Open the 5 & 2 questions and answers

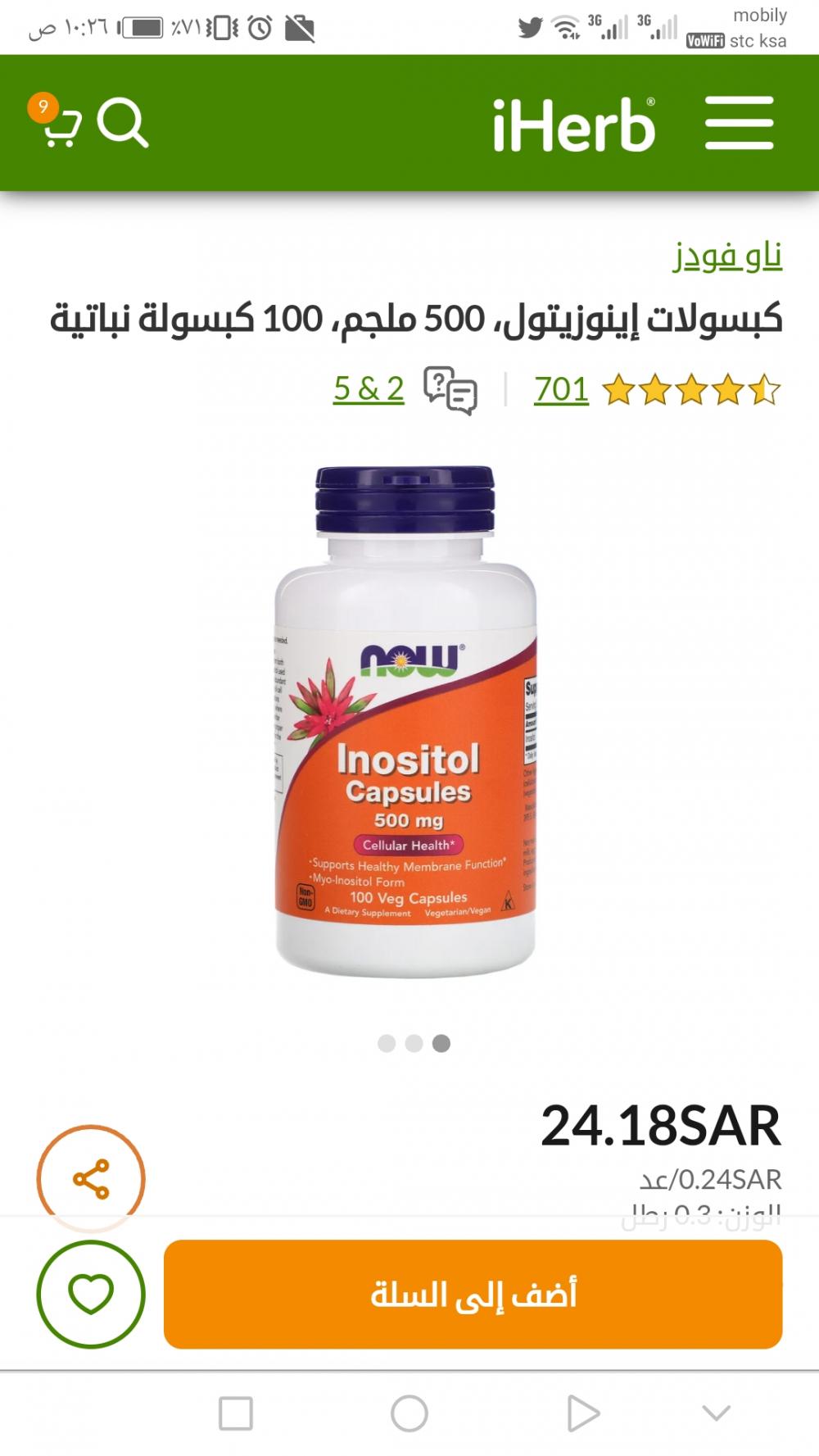tap(369, 389)
